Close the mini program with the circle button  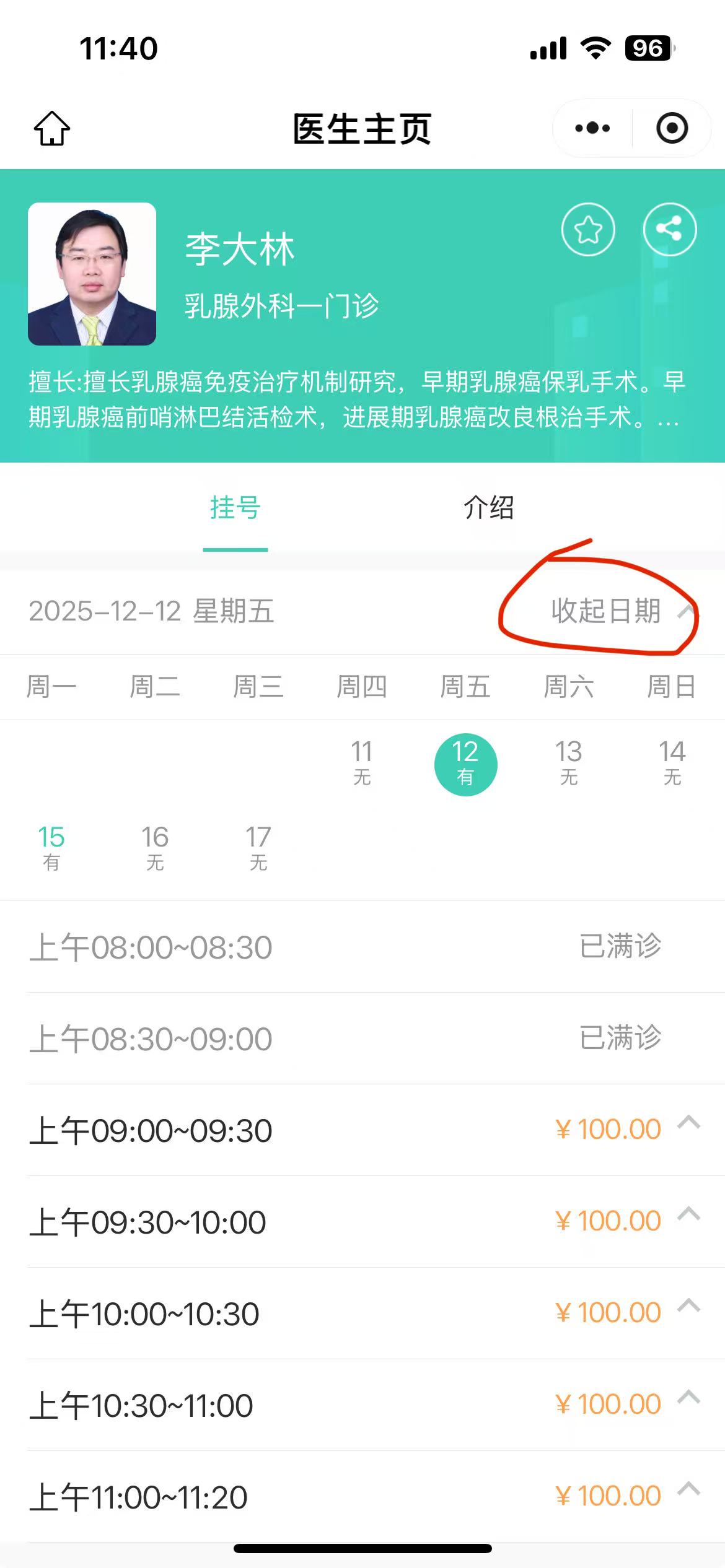(672, 128)
